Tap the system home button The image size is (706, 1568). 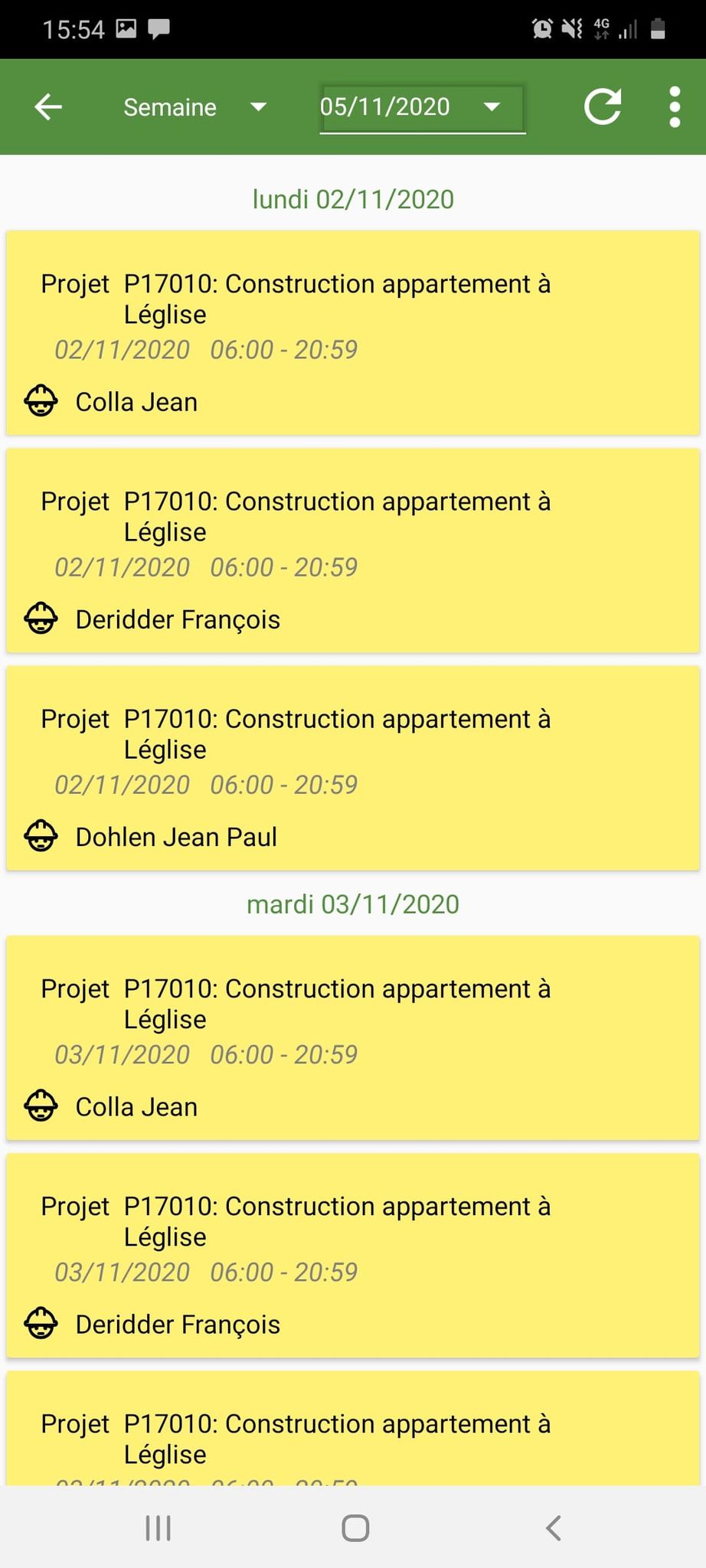pyautogui.click(x=355, y=1528)
